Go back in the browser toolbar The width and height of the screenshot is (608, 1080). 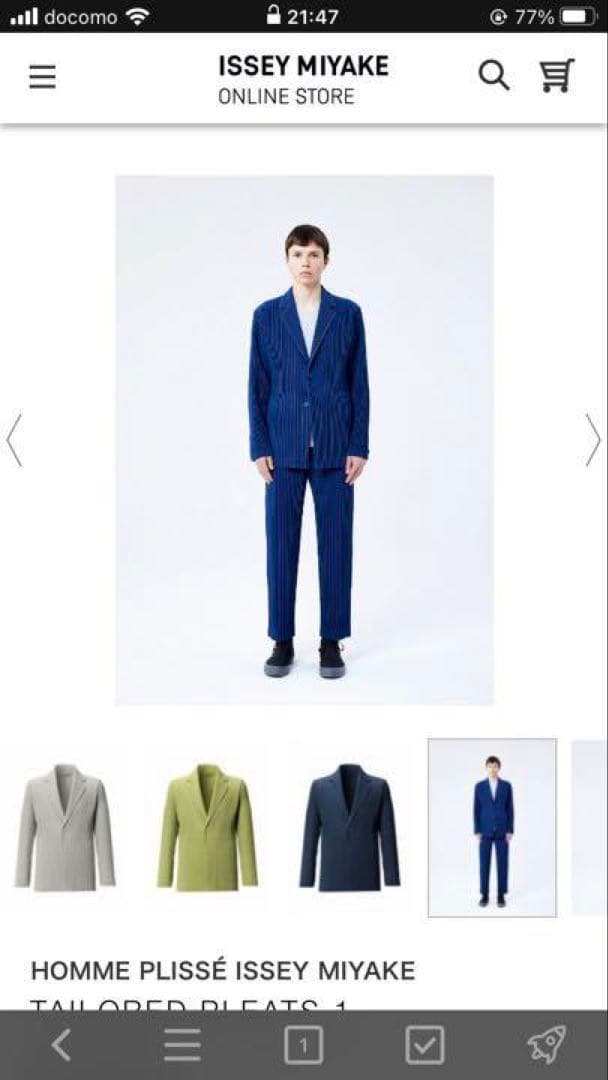61,1045
